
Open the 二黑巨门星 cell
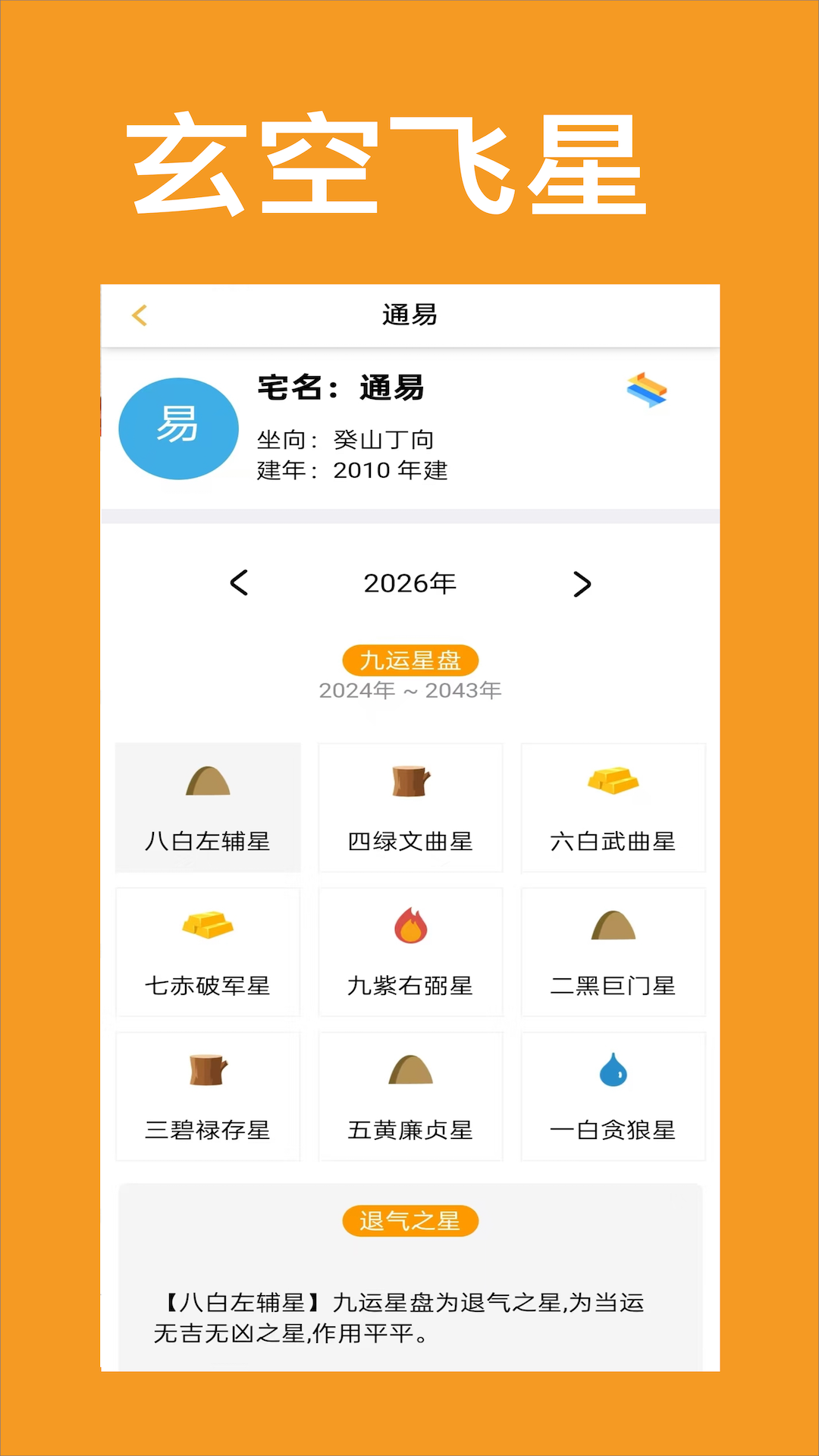(x=613, y=952)
